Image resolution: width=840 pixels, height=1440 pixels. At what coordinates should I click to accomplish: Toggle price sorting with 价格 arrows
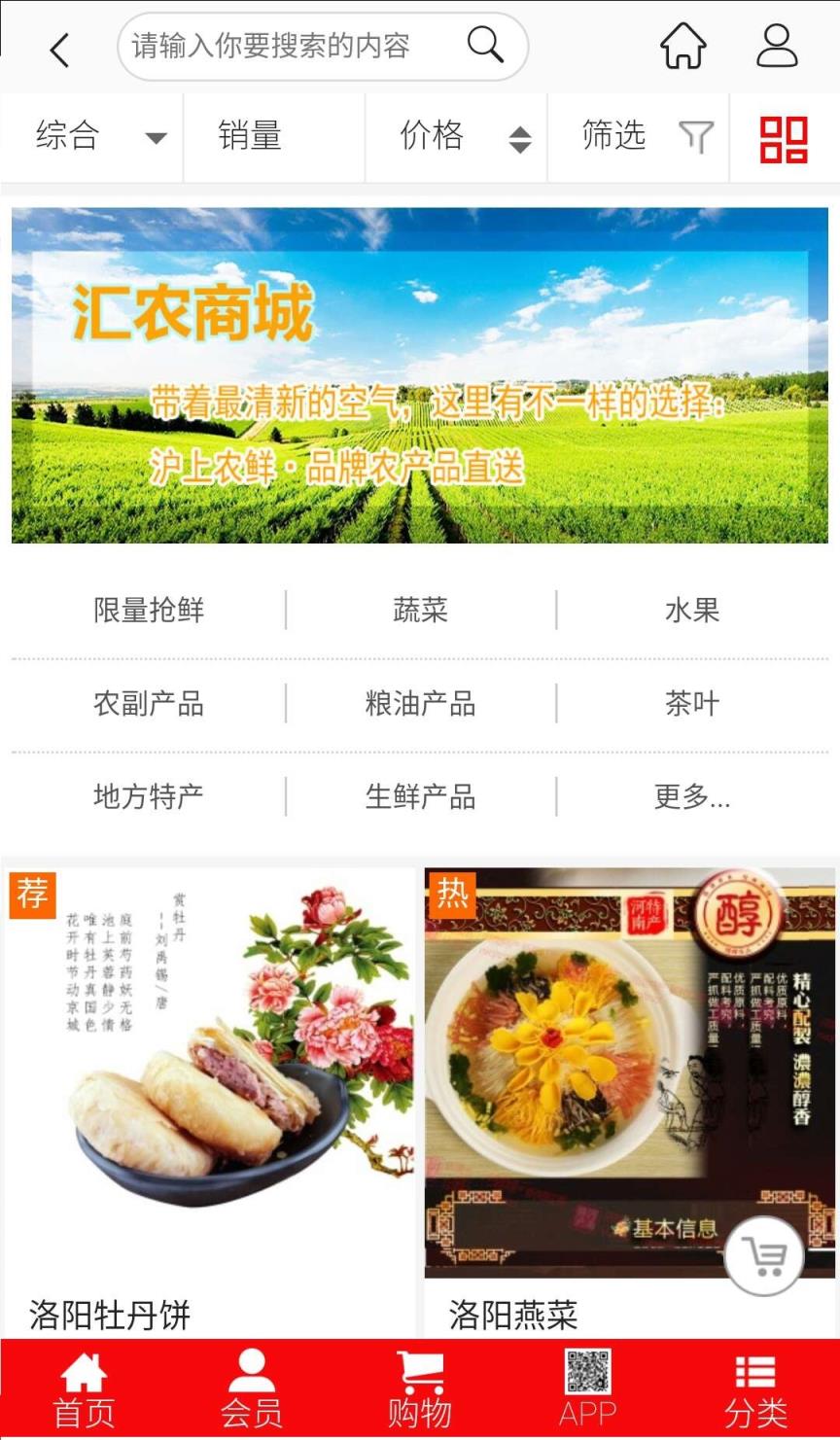[x=521, y=137]
